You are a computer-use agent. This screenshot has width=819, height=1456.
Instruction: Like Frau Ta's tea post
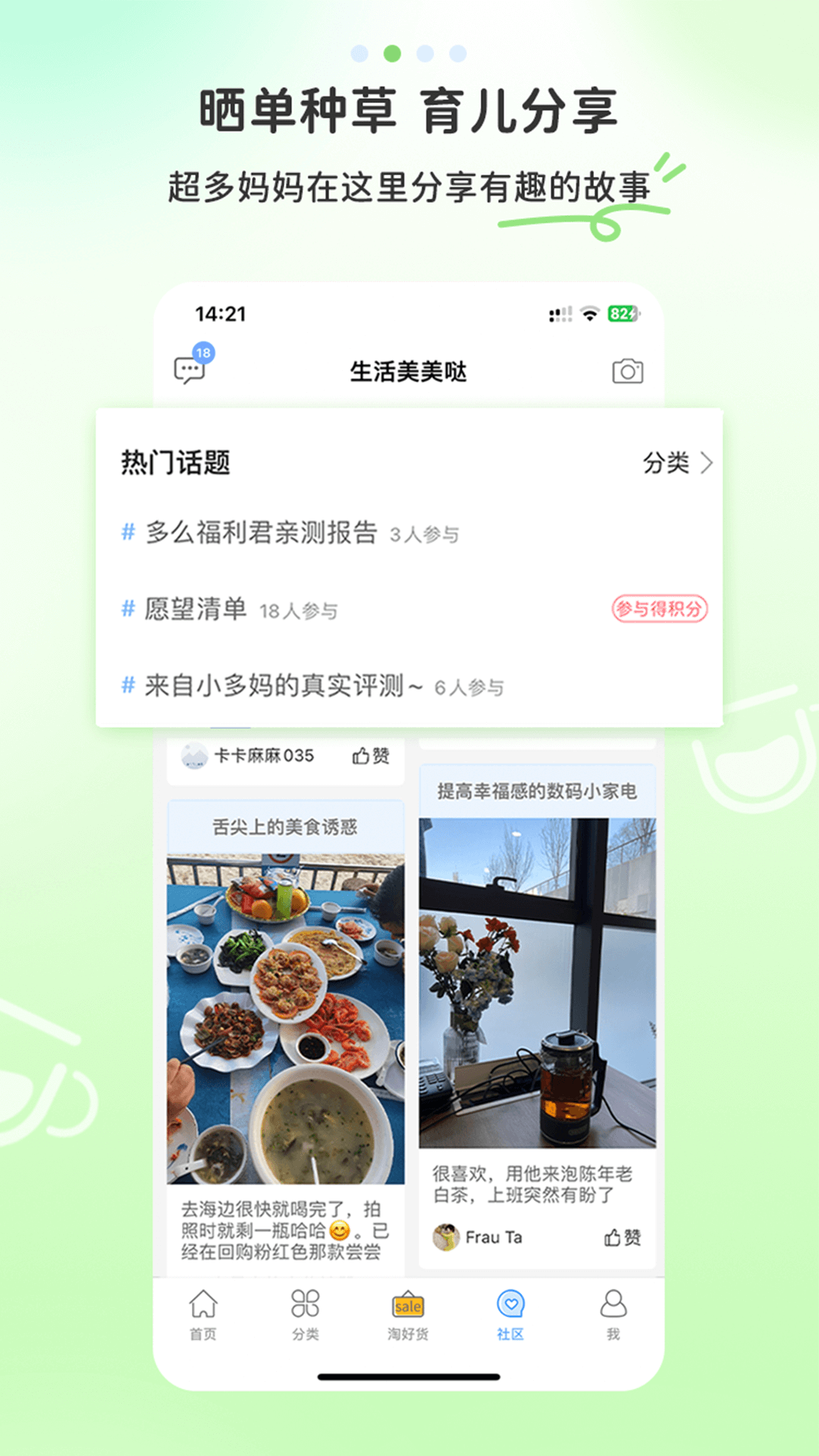click(620, 1237)
